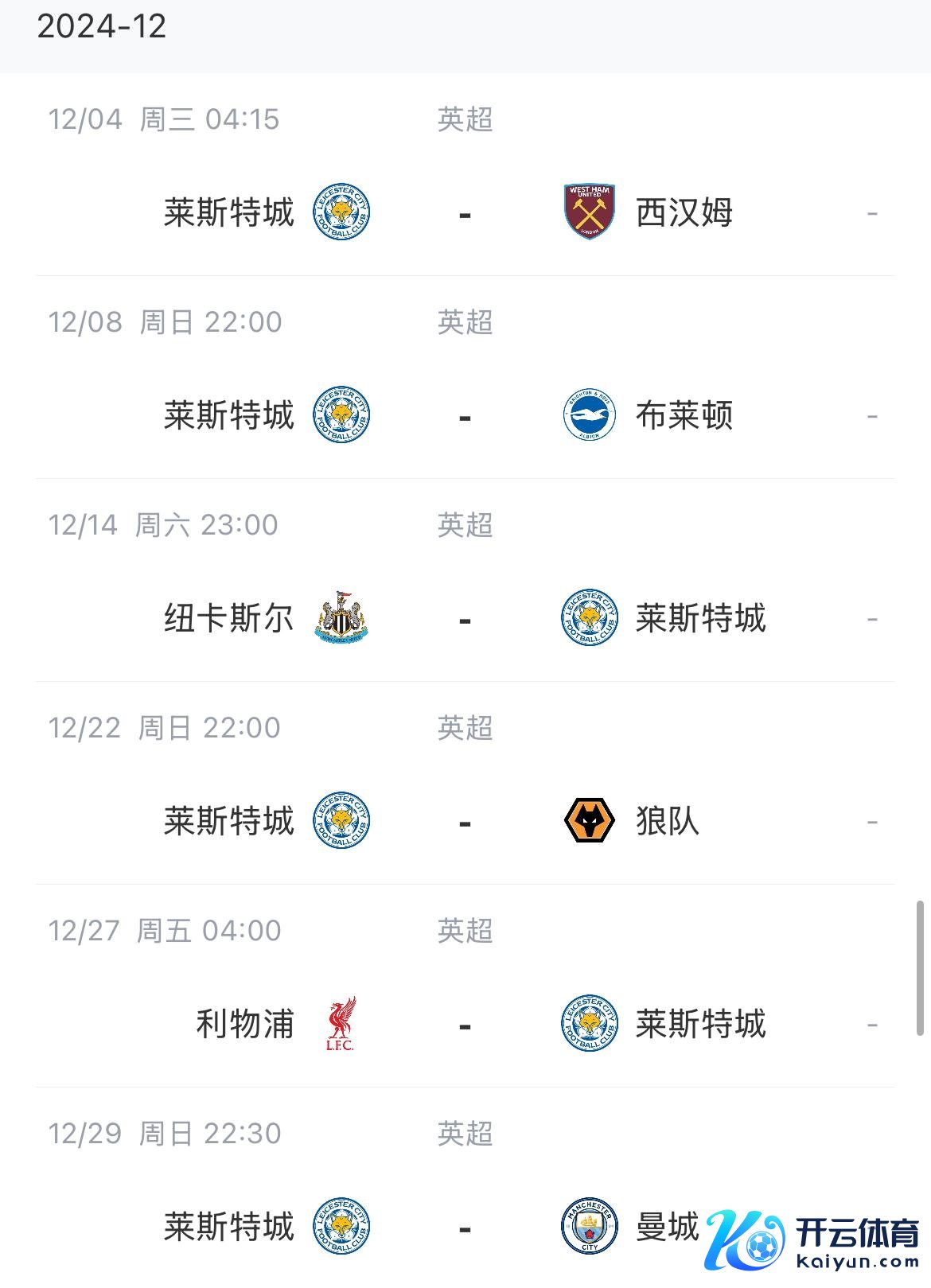View the Newcastle vs Leicester City fixture
Screen dimensions: 931x1288
point(465,618)
